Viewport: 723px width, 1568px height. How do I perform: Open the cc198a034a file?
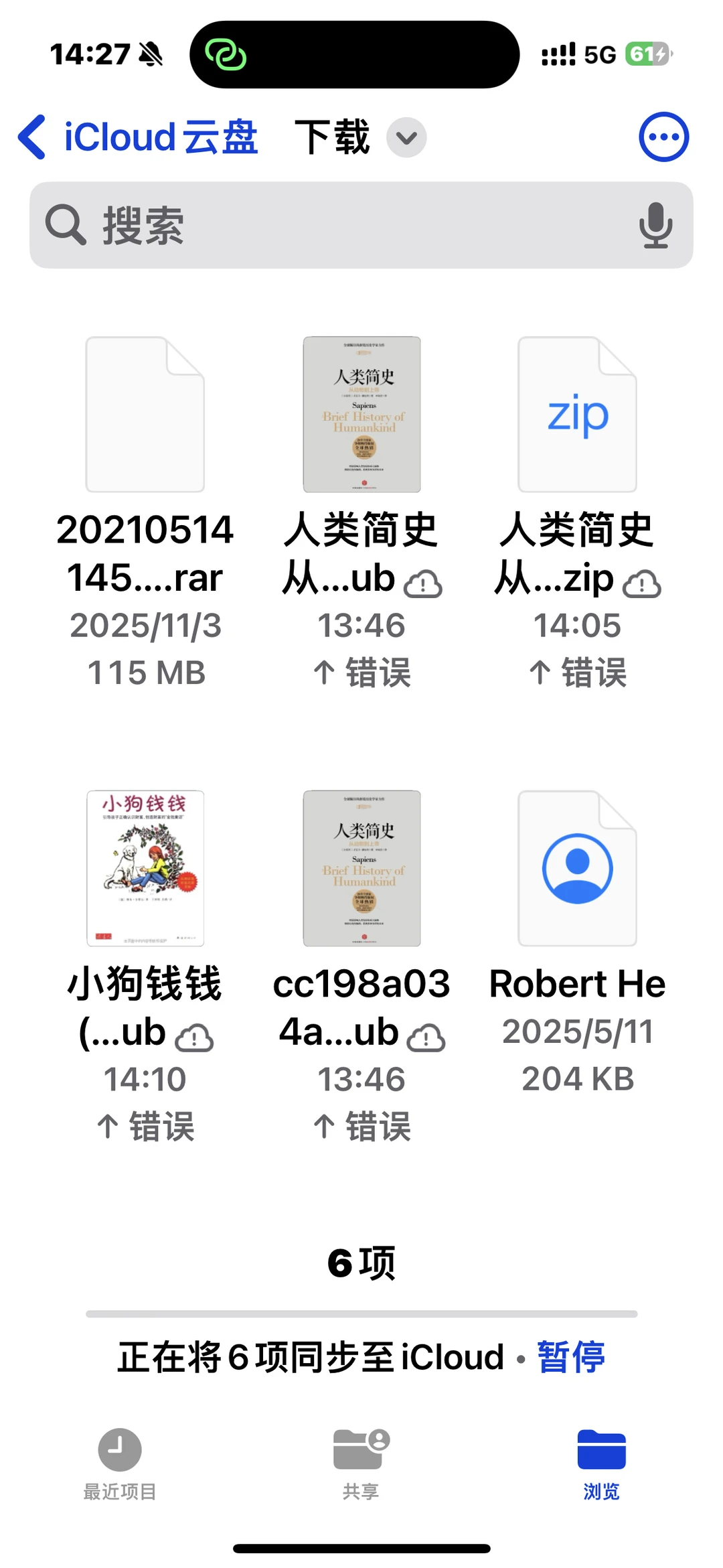pos(361,869)
